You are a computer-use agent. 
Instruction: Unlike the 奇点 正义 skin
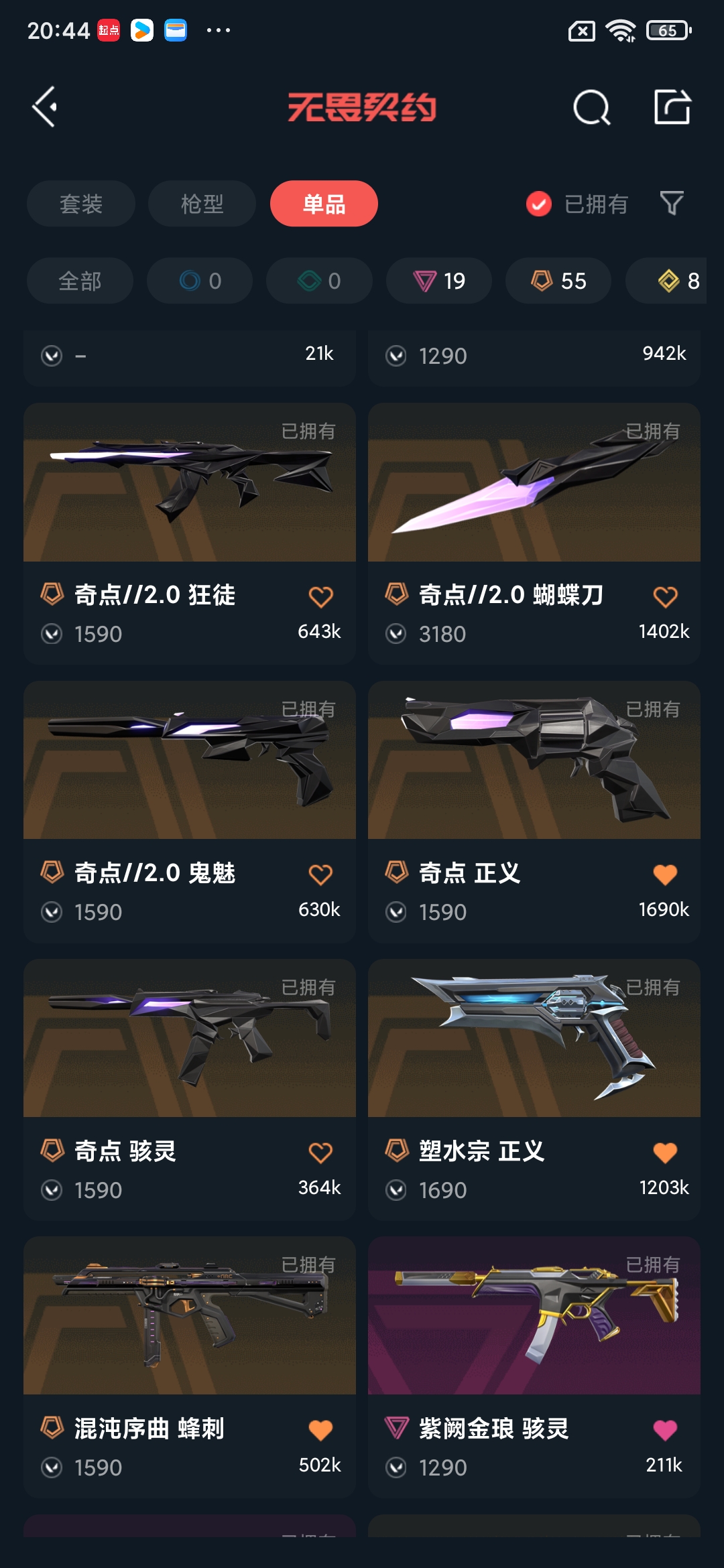[x=665, y=874]
